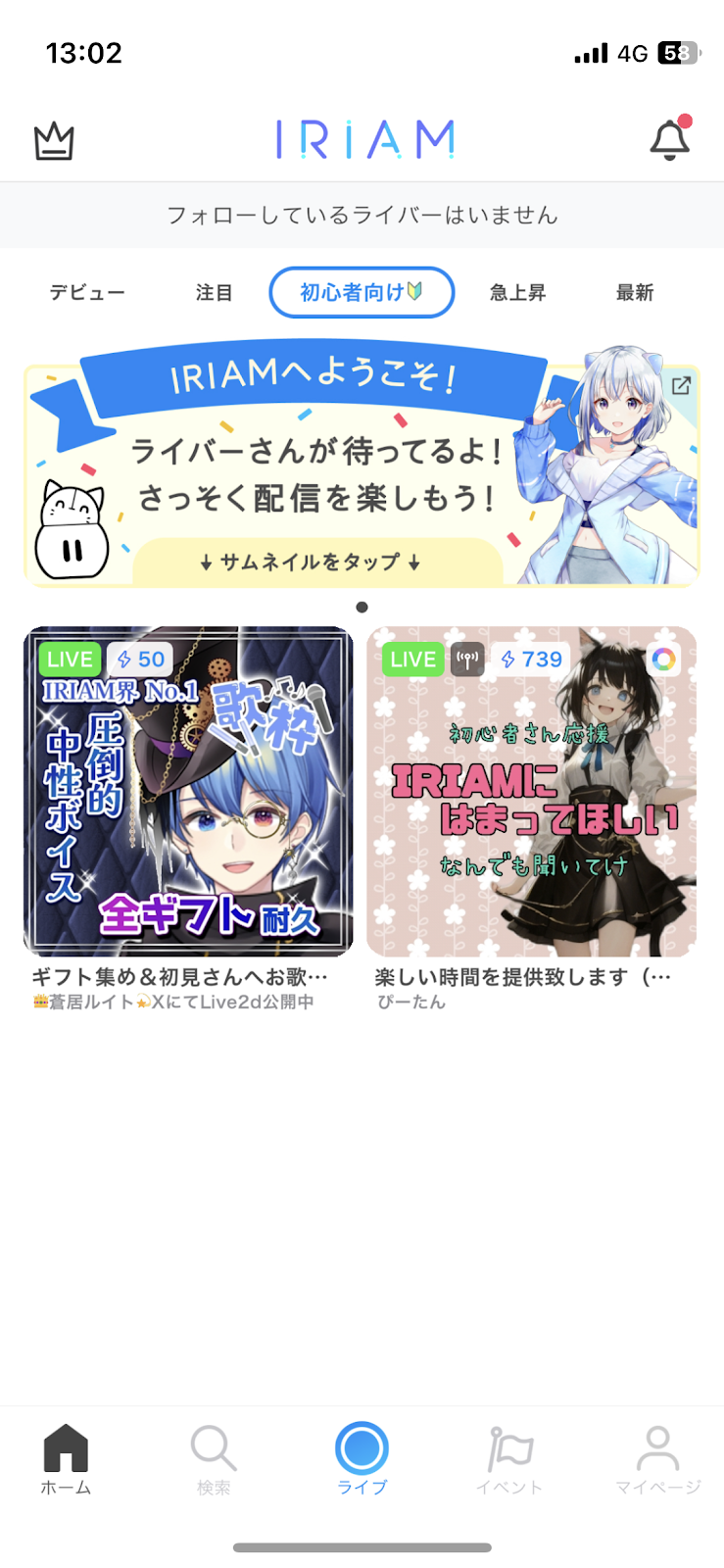The image size is (724, 1568).
Task: Switch to the 急上昇 tab
Action: 517,293
